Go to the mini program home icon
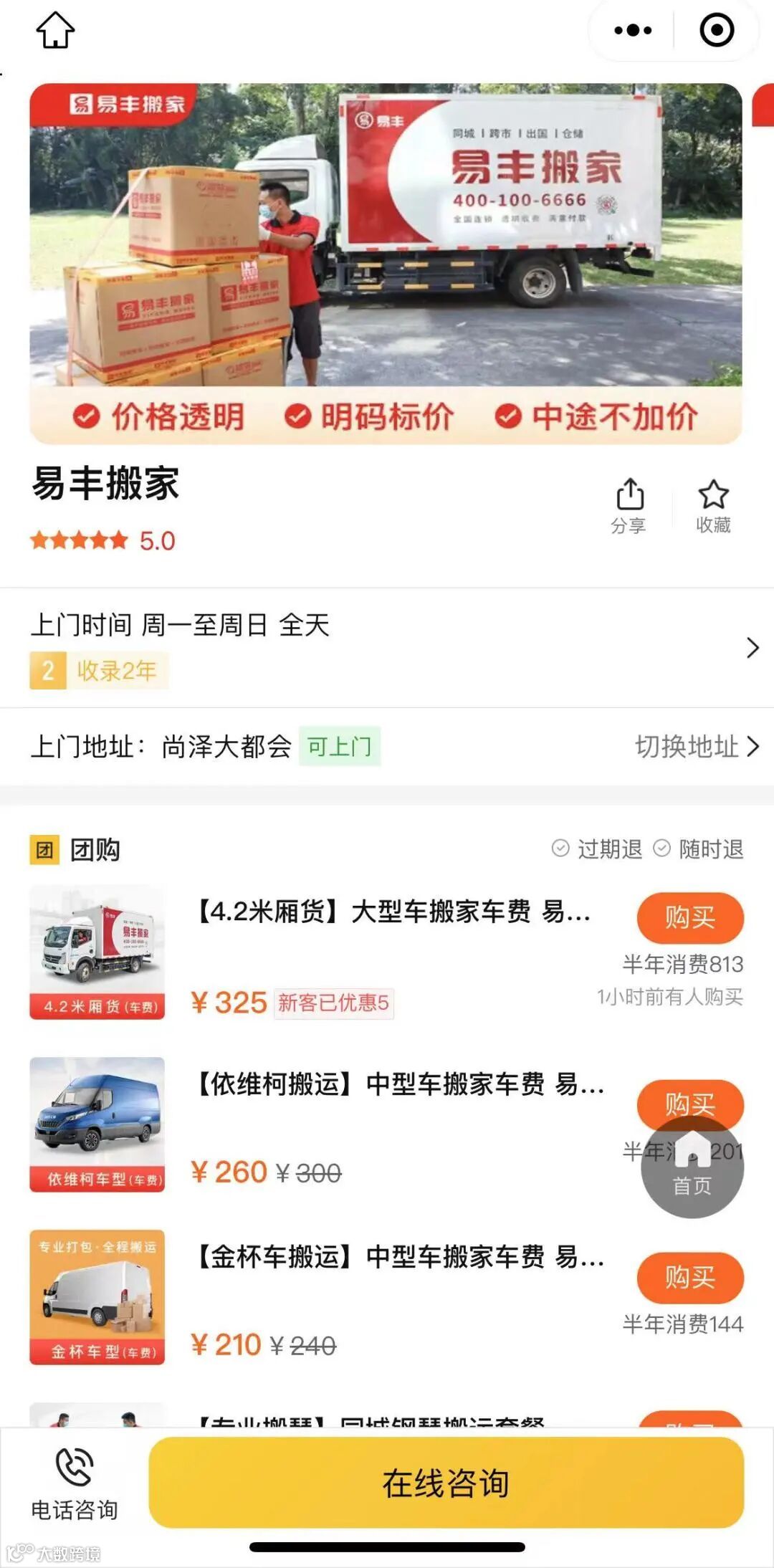Image resolution: width=774 pixels, height=1568 pixels. coord(55,30)
